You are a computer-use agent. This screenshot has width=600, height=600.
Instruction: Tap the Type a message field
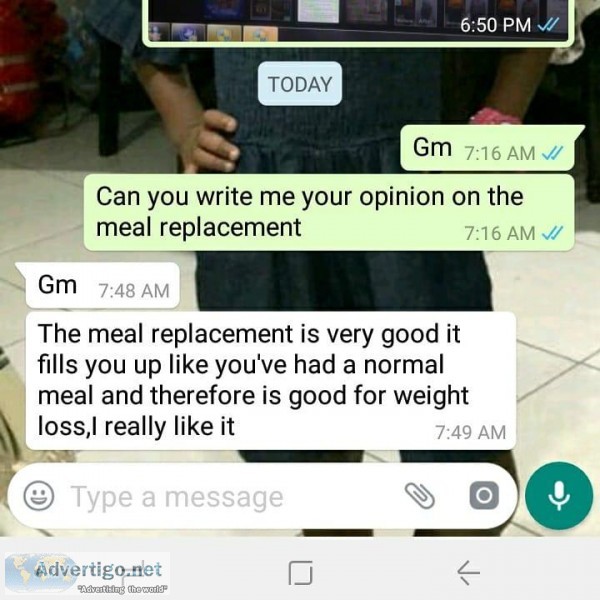220,497
